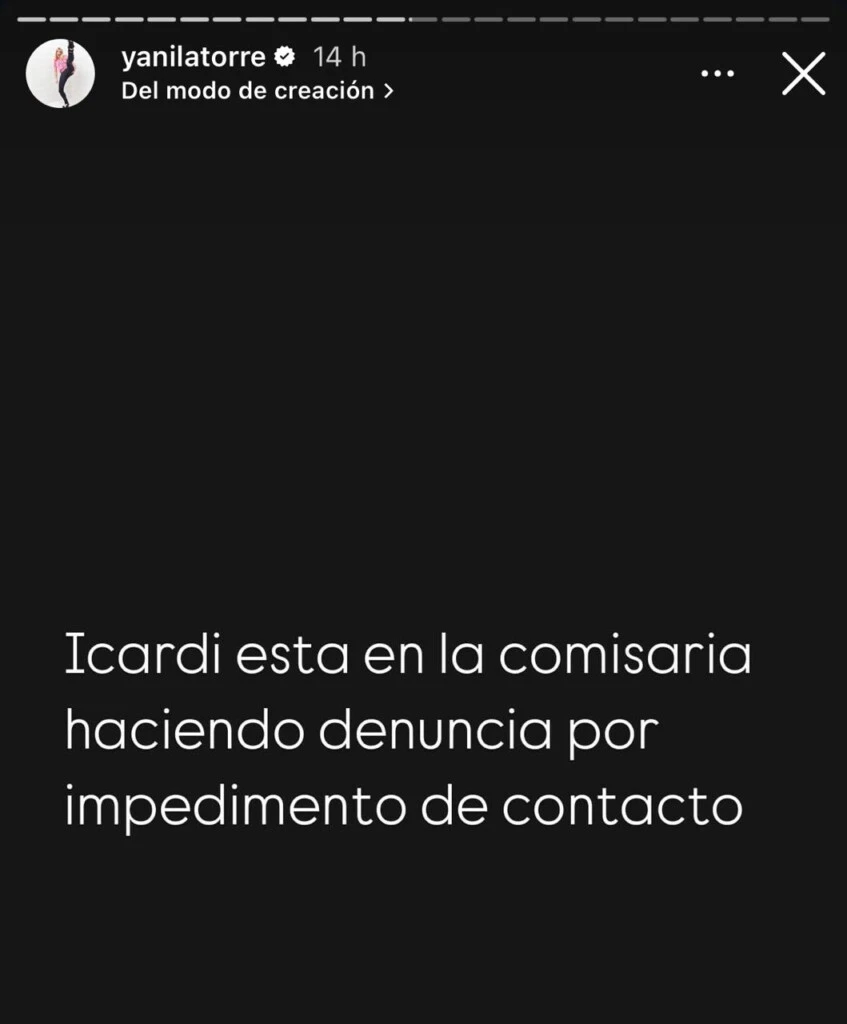Close the story viewer
The image size is (847, 1024).
[x=803, y=74]
